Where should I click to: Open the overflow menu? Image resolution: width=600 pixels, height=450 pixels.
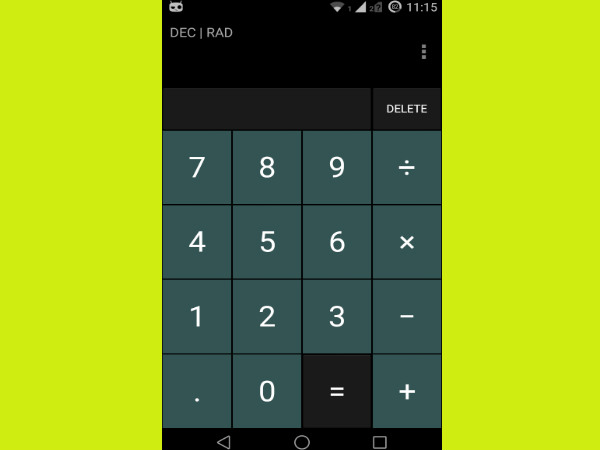[x=424, y=52]
